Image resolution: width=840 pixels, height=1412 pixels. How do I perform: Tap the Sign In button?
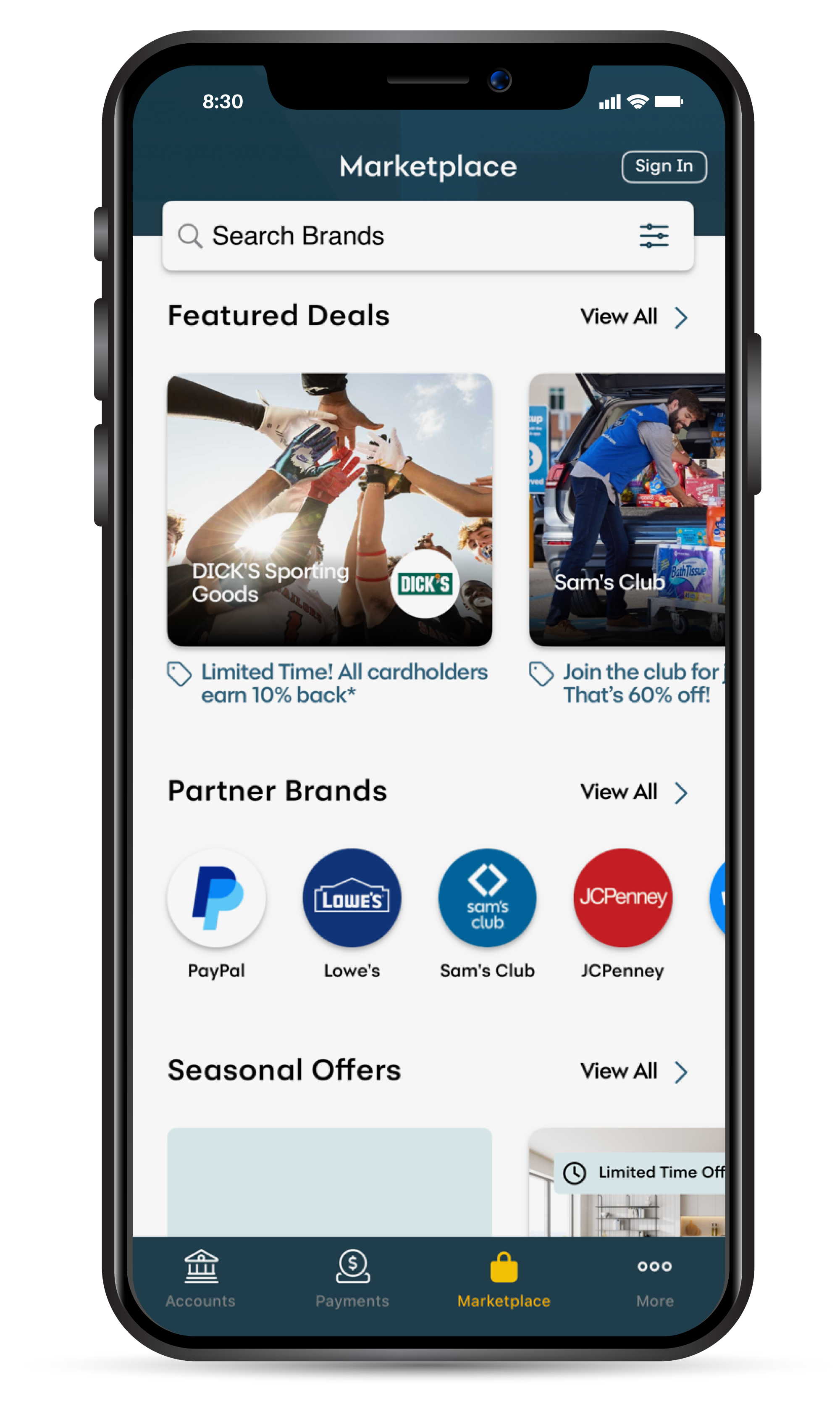pos(664,166)
